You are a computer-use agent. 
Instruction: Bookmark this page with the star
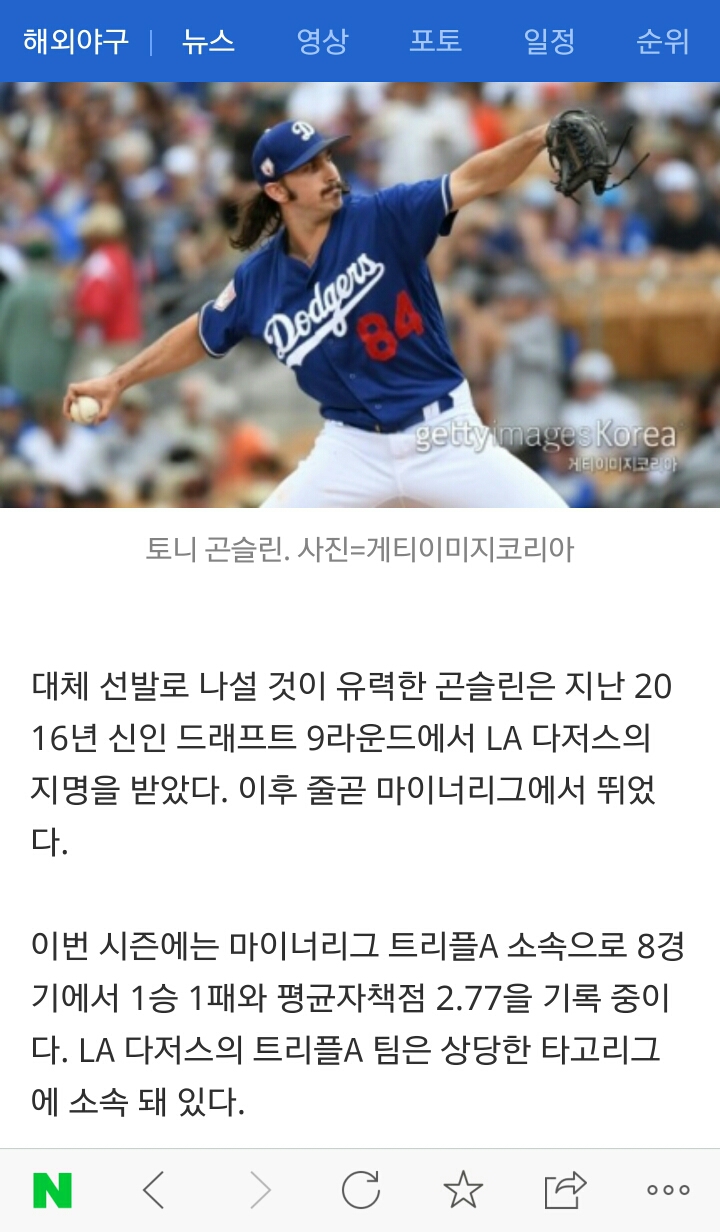(x=463, y=1190)
